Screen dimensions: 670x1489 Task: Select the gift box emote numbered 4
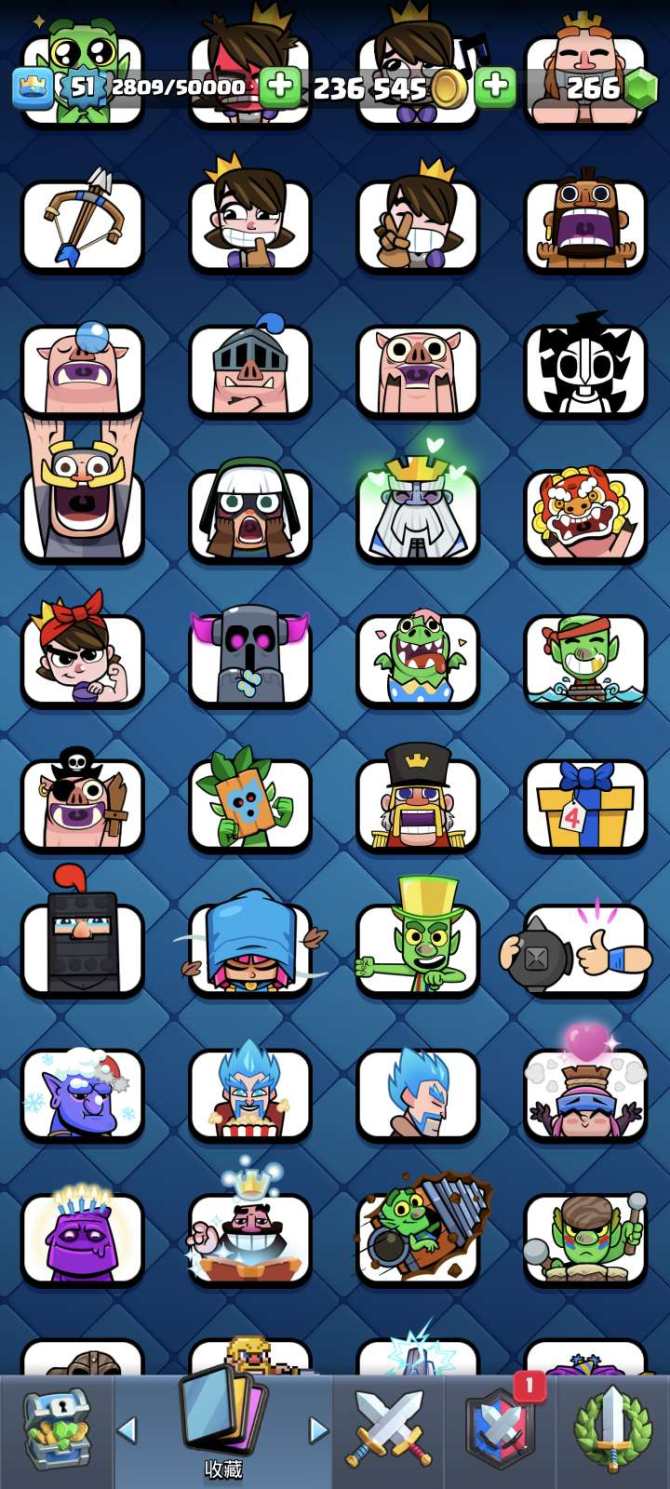(585, 805)
